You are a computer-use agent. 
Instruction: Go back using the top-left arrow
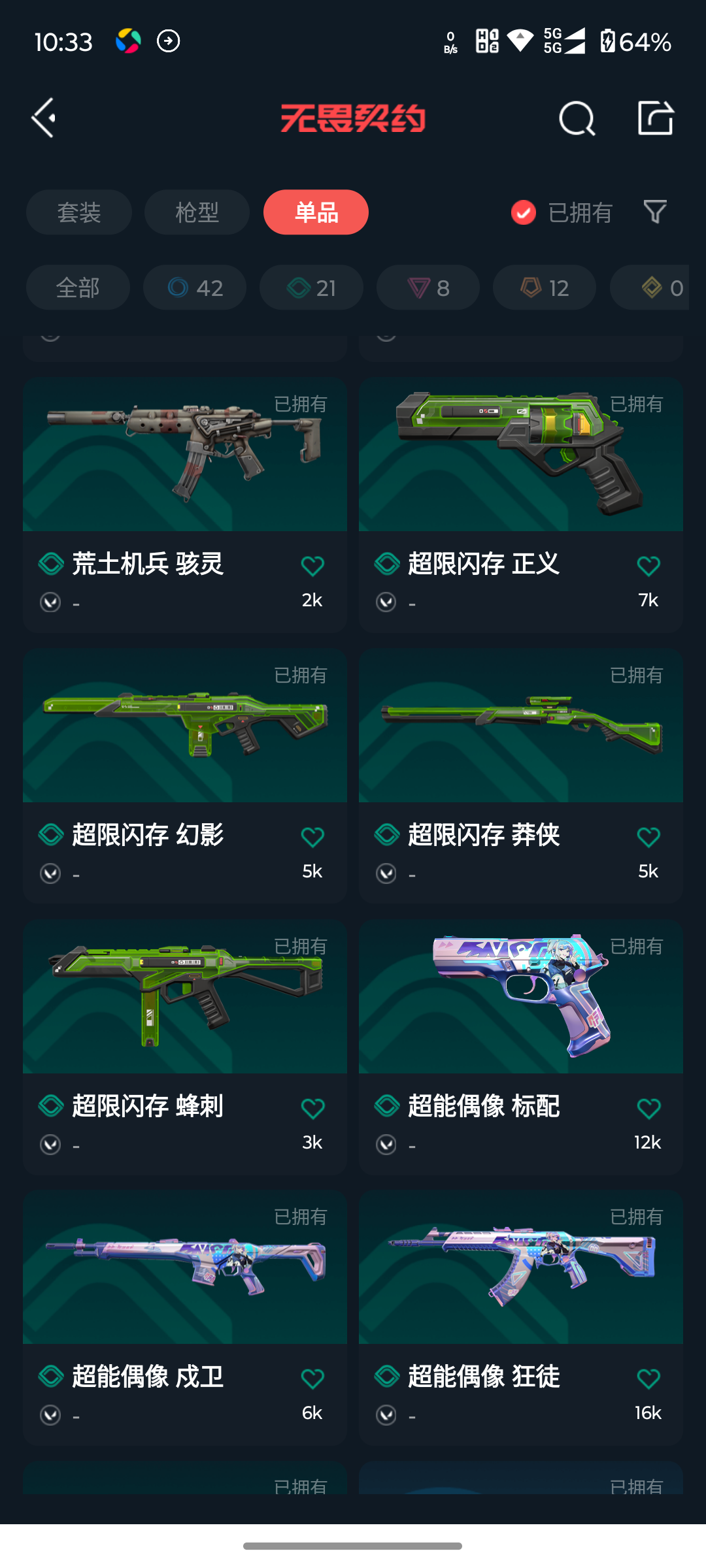click(x=44, y=118)
